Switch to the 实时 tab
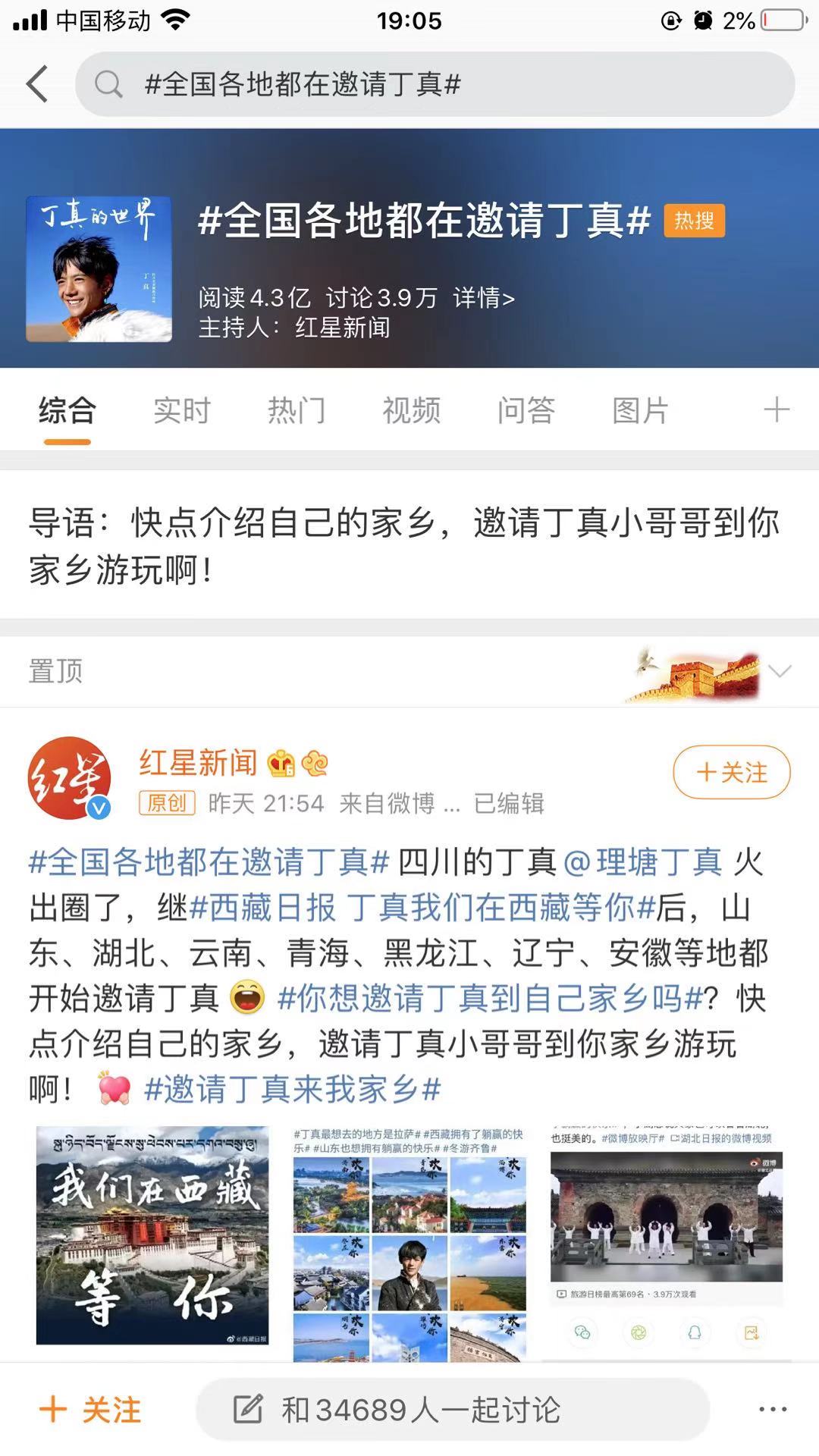Image resolution: width=819 pixels, height=1456 pixels. [182, 410]
